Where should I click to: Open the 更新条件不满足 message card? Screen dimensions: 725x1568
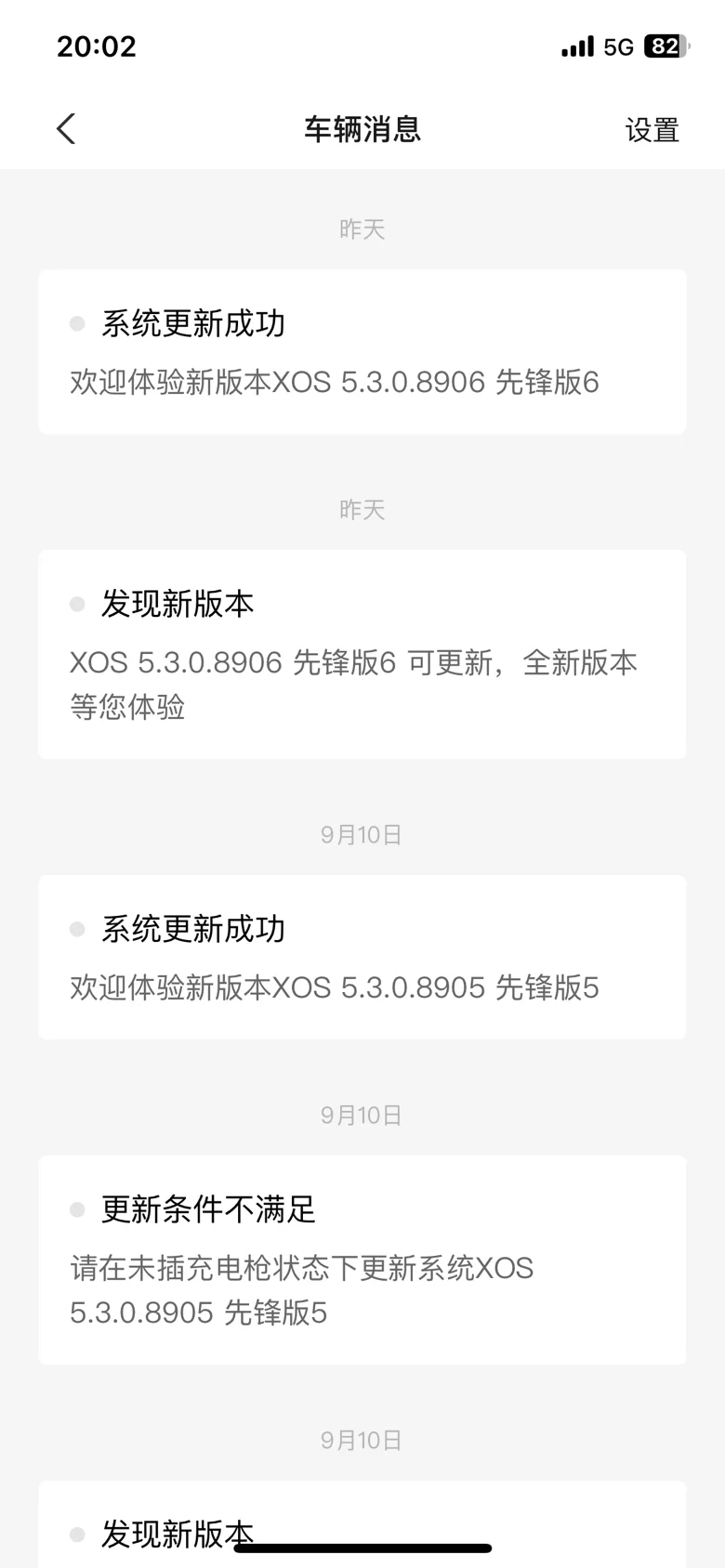point(362,1261)
